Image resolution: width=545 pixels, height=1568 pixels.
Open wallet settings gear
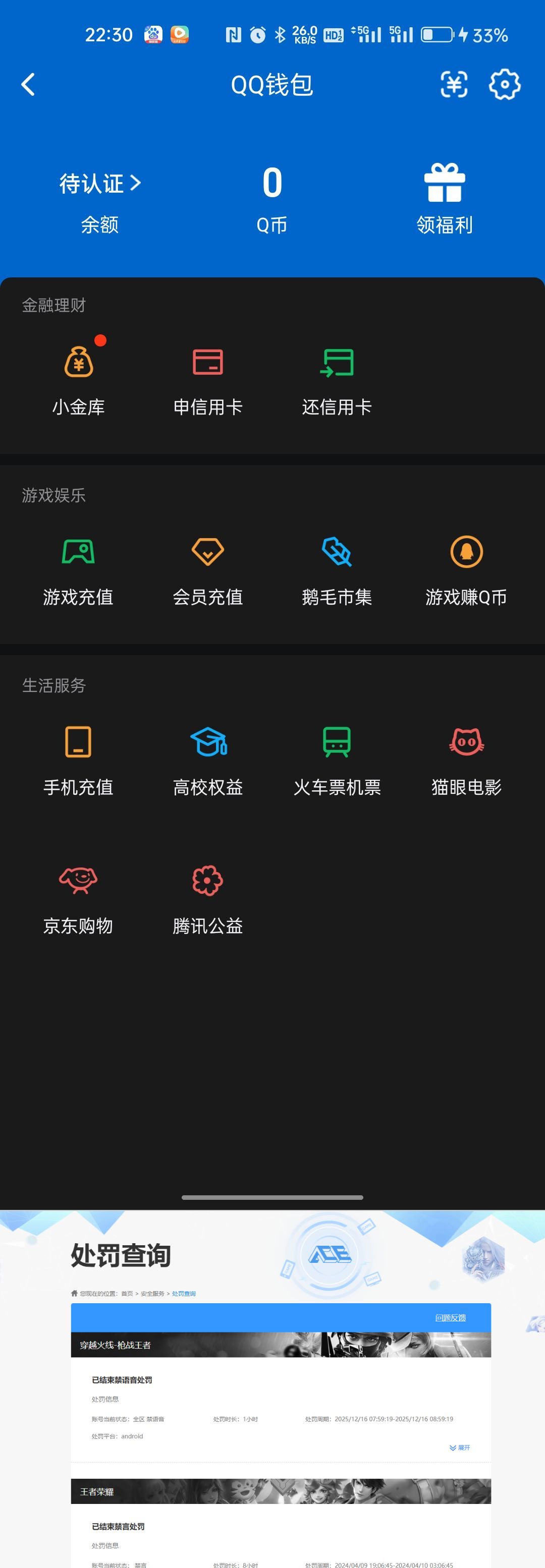click(x=504, y=85)
